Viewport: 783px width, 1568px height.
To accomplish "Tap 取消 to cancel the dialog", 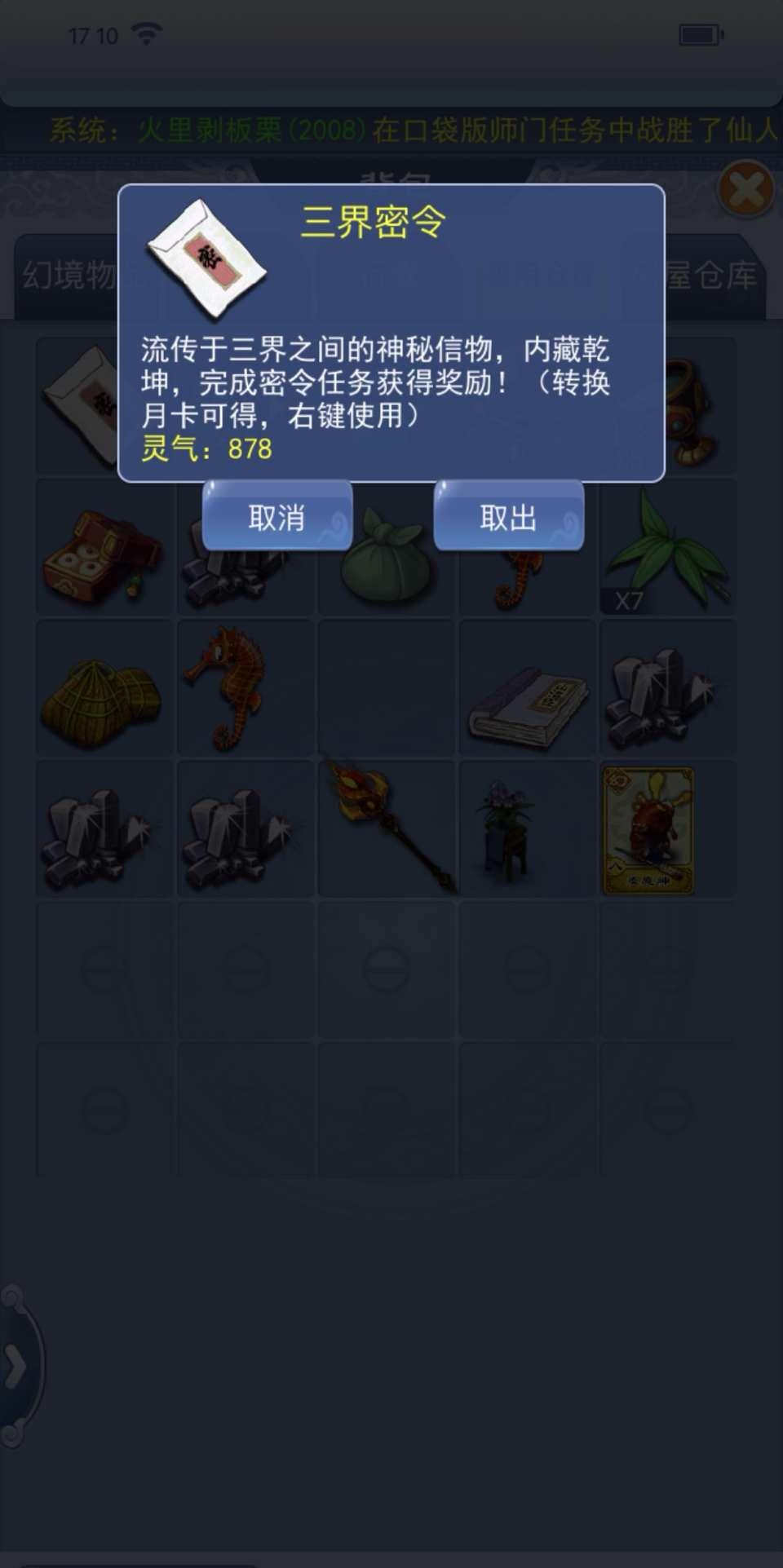I will 276,516.
